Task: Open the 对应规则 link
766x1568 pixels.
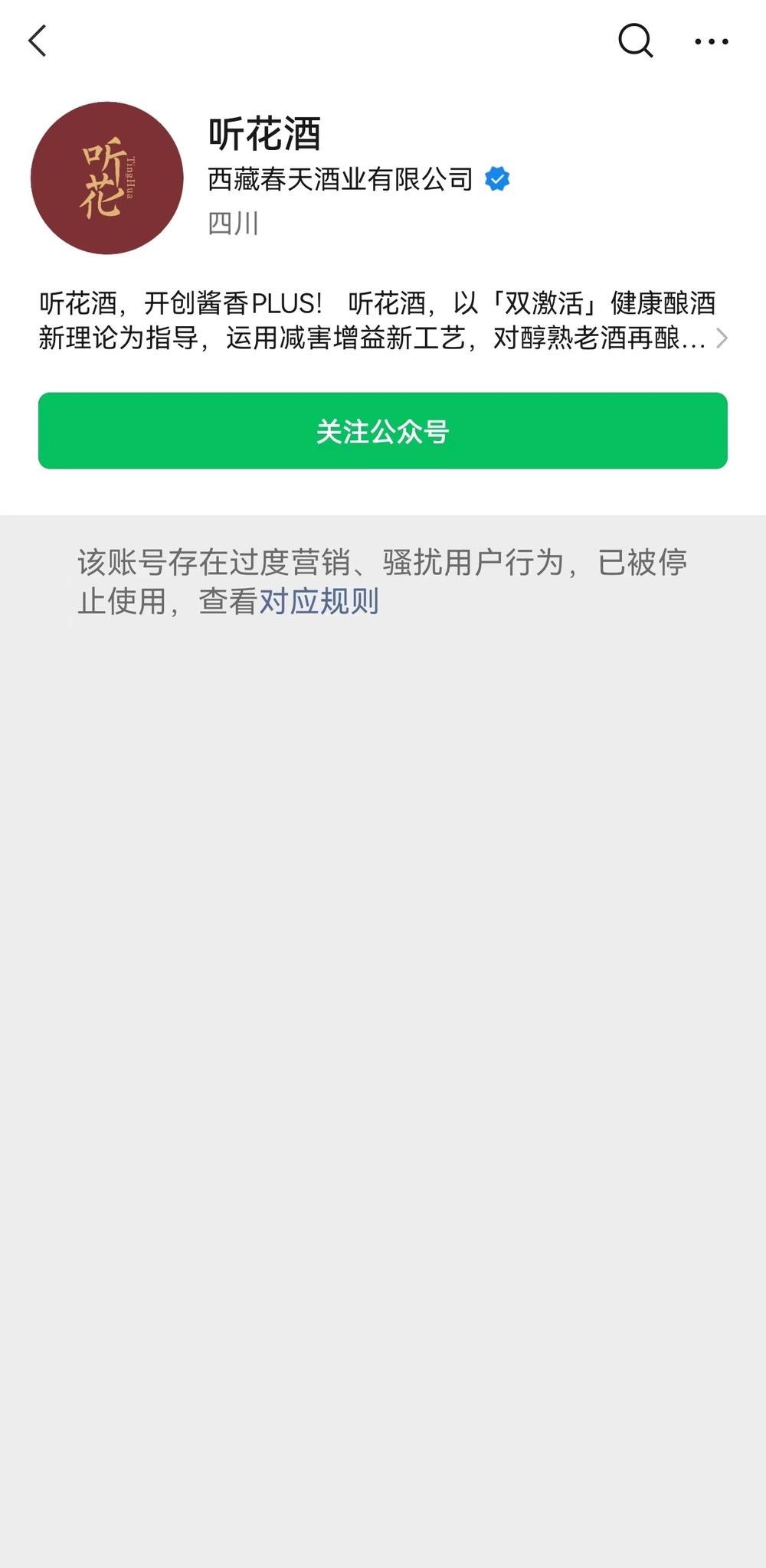Action: [x=319, y=602]
